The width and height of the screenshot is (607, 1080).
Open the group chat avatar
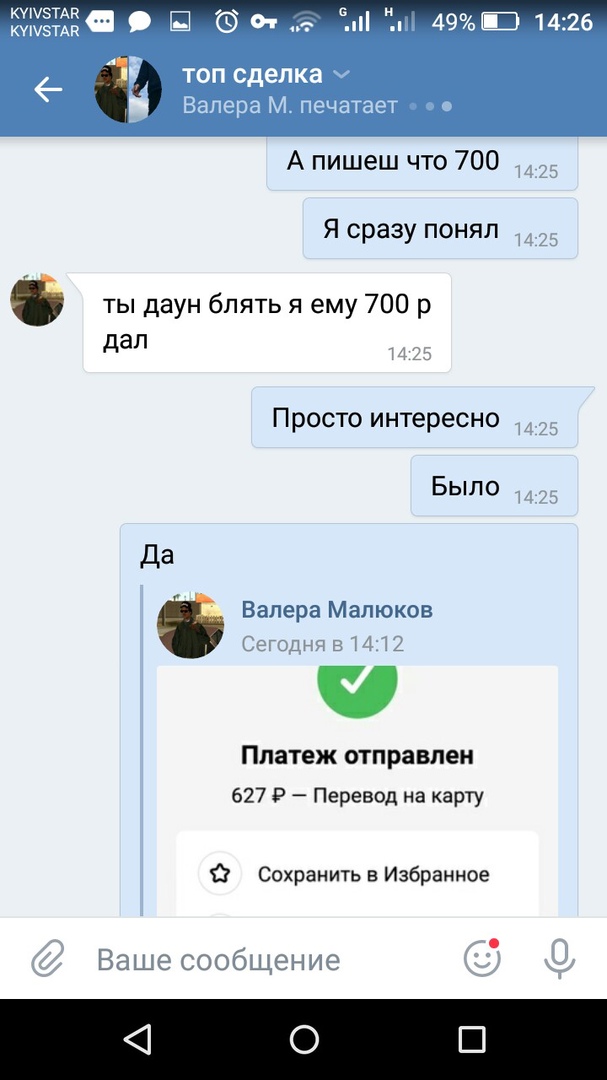point(128,90)
